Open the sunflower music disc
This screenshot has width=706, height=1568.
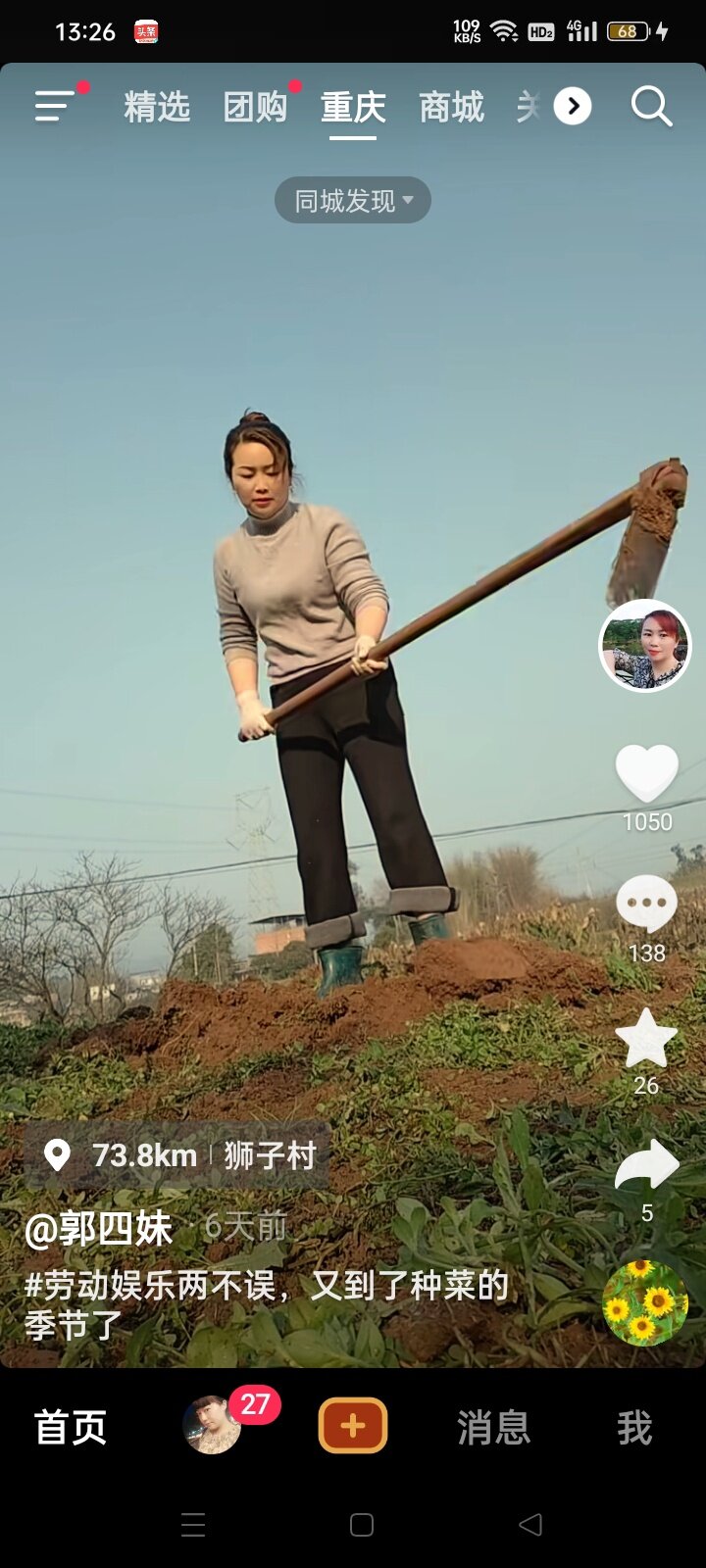[645, 1303]
